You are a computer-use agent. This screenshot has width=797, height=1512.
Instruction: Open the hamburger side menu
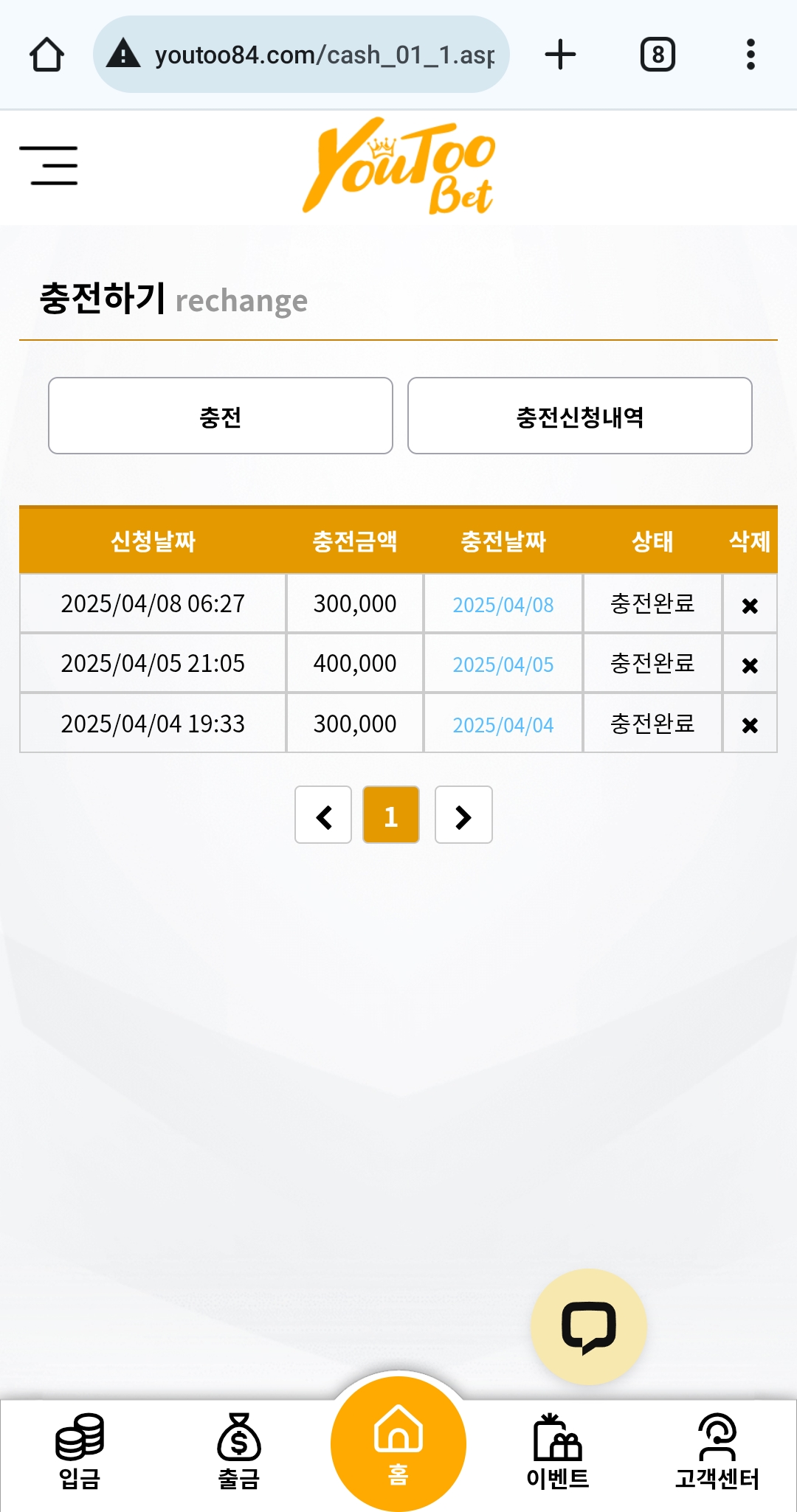coord(49,165)
